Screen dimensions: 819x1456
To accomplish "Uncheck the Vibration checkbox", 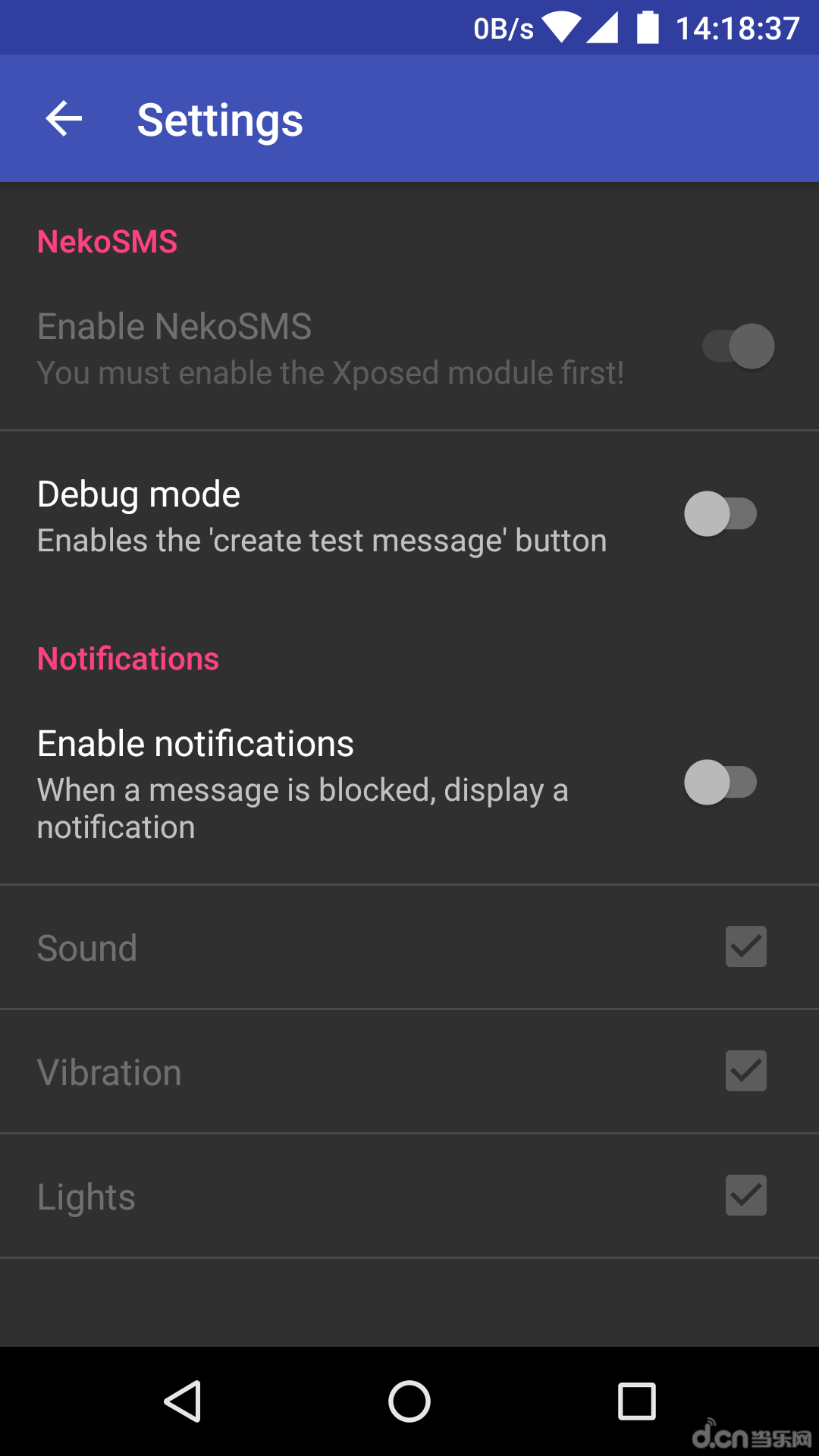I will point(745,1071).
